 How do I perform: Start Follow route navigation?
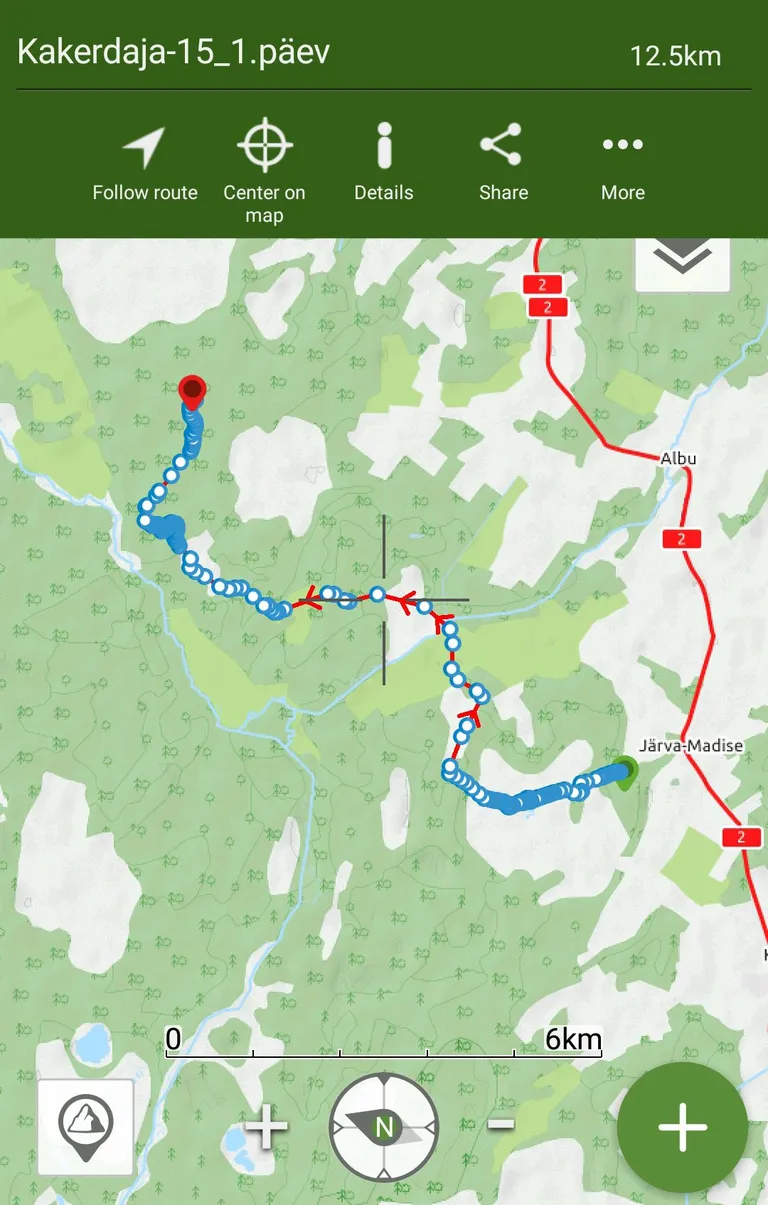(x=145, y=163)
